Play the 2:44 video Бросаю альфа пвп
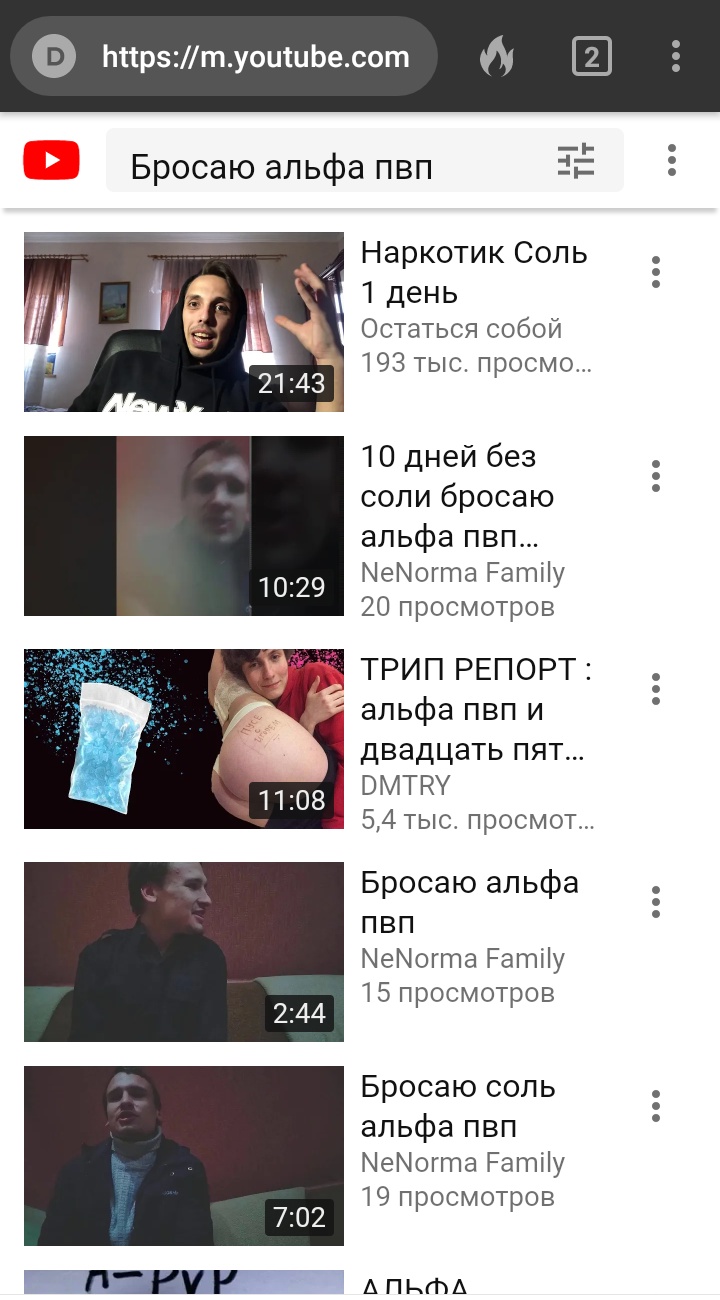Screen dimensions: 720x1300 click(x=184, y=952)
